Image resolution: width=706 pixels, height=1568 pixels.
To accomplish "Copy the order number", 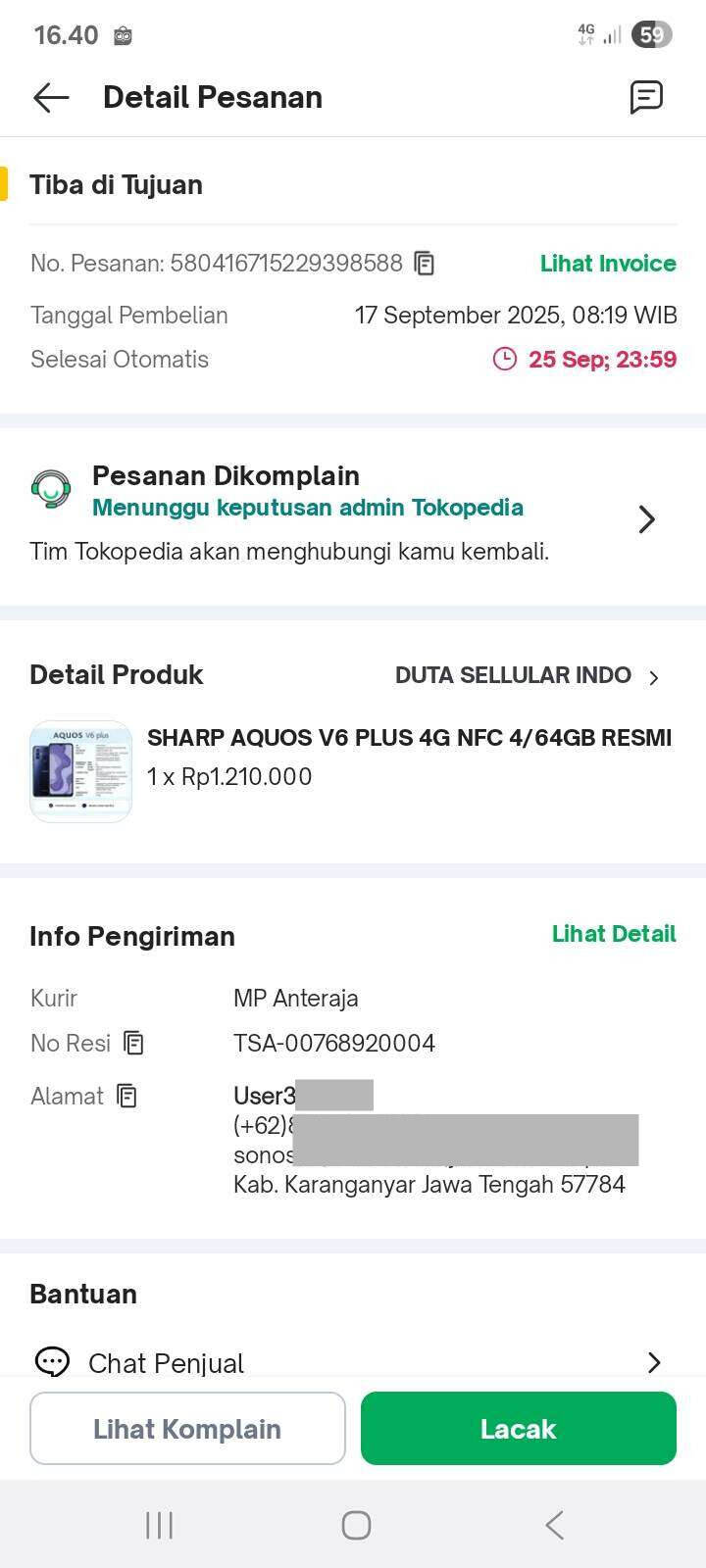I will pyautogui.click(x=425, y=263).
